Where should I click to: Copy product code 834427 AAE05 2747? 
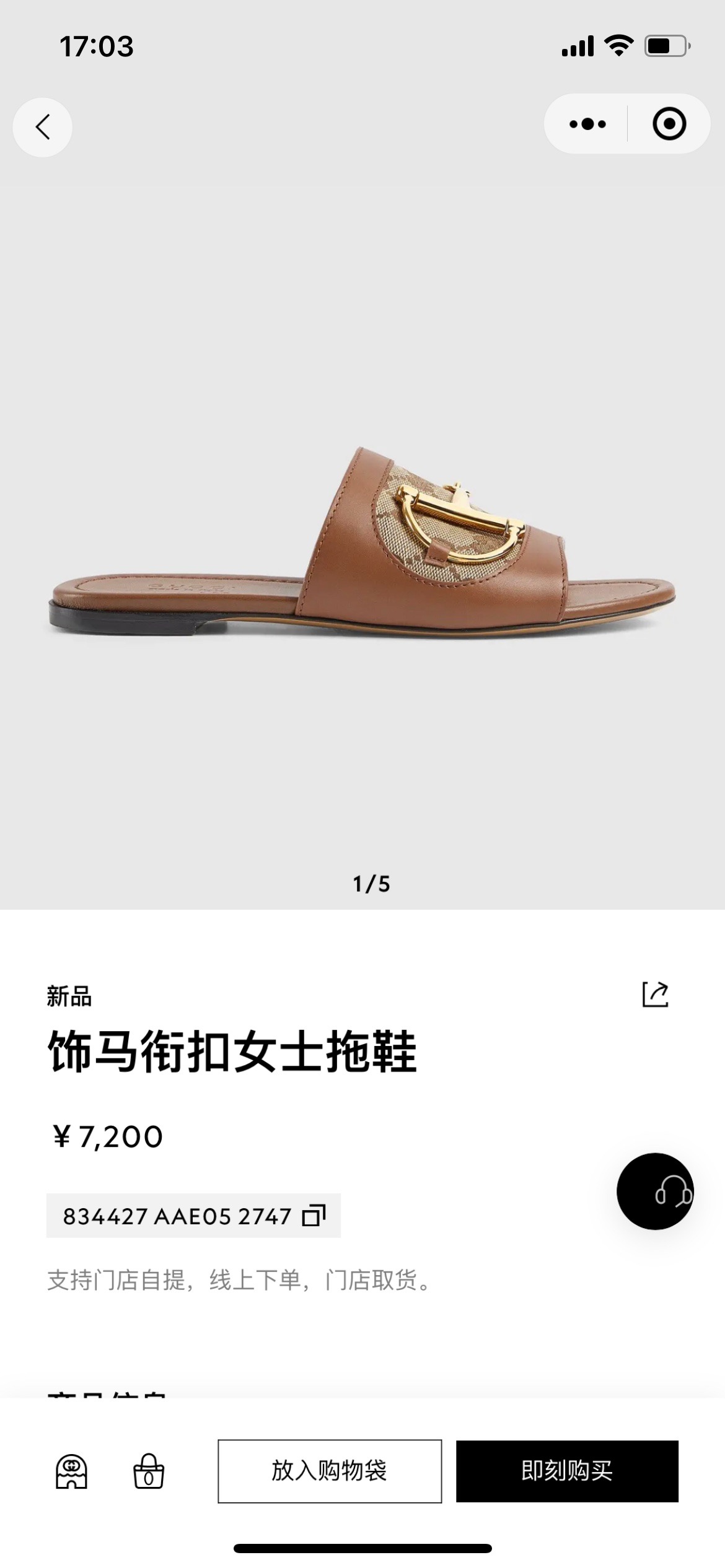314,1216
